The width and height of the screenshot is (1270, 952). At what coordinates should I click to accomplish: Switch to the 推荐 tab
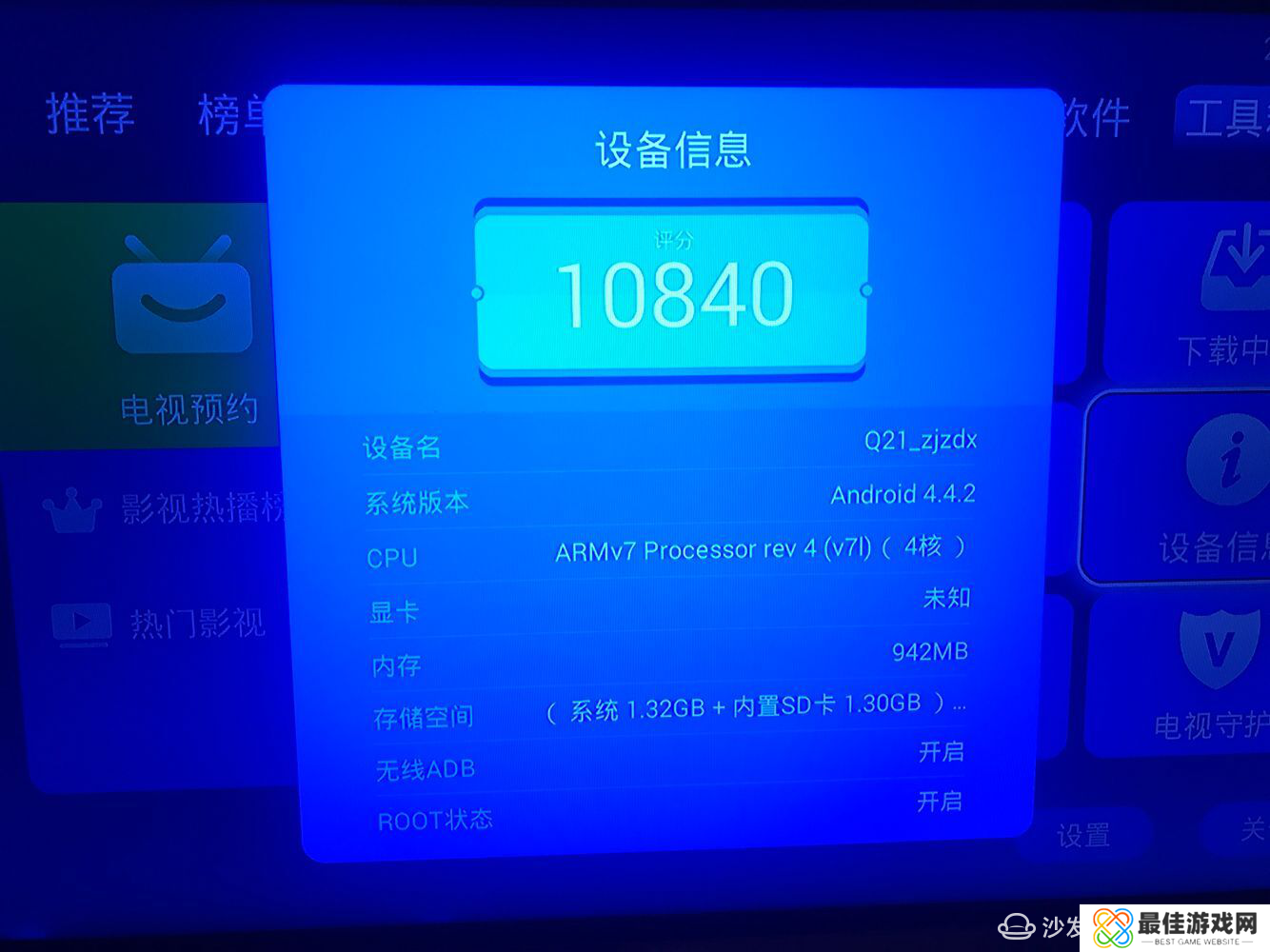tap(90, 114)
